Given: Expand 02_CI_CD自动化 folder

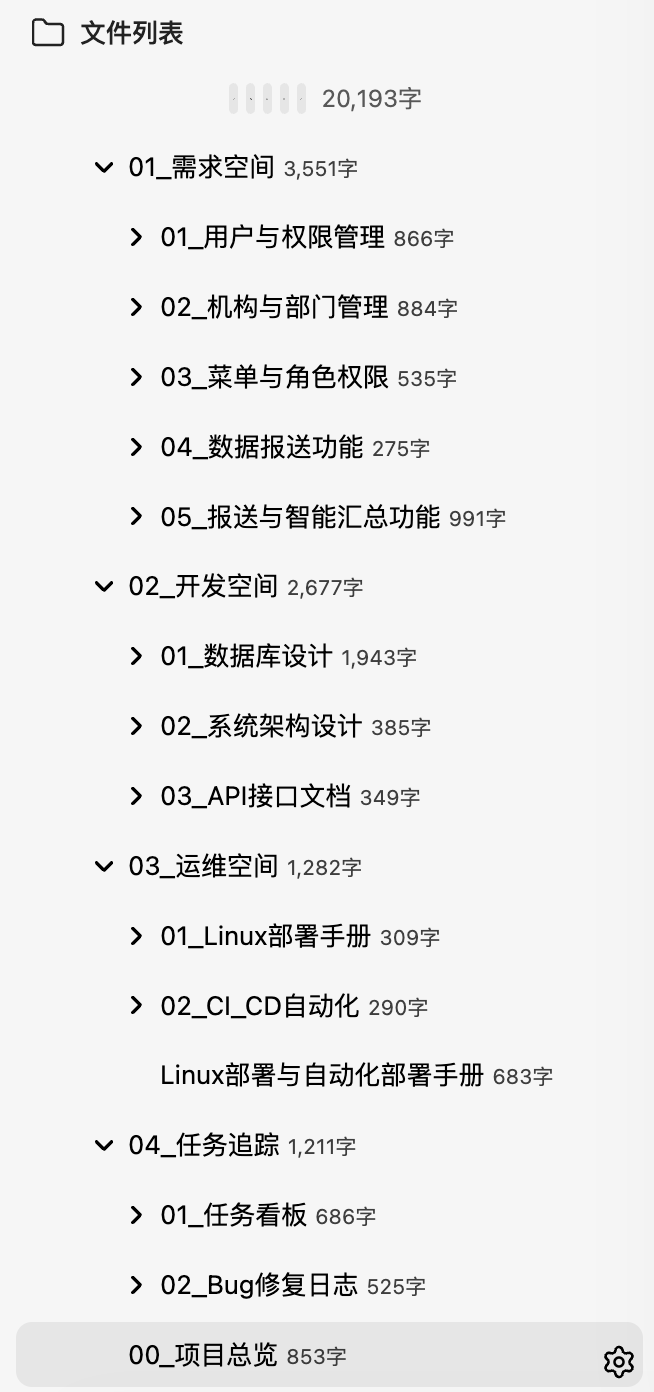Looking at the screenshot, I should point(136,1007).
